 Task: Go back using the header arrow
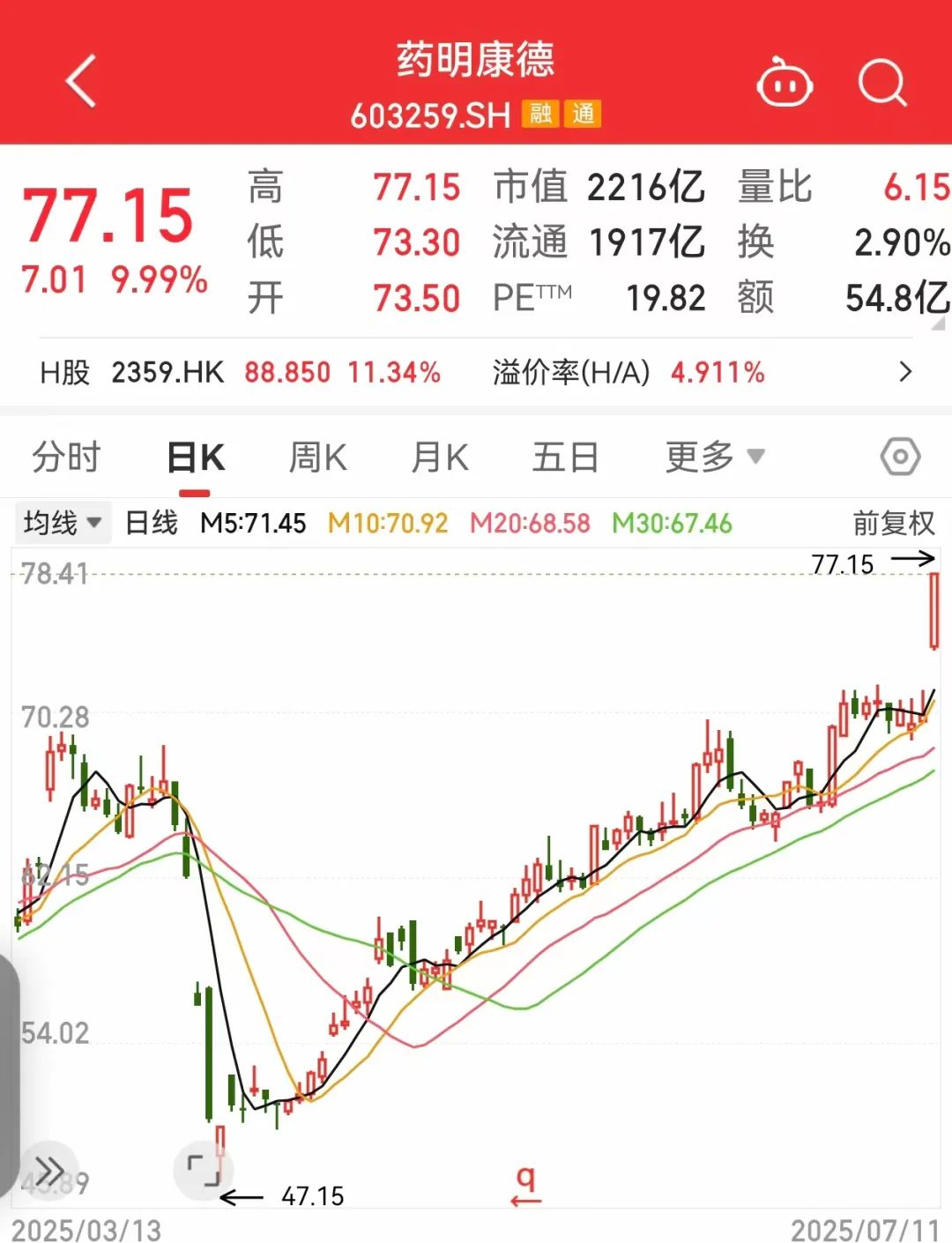[81, 82]
